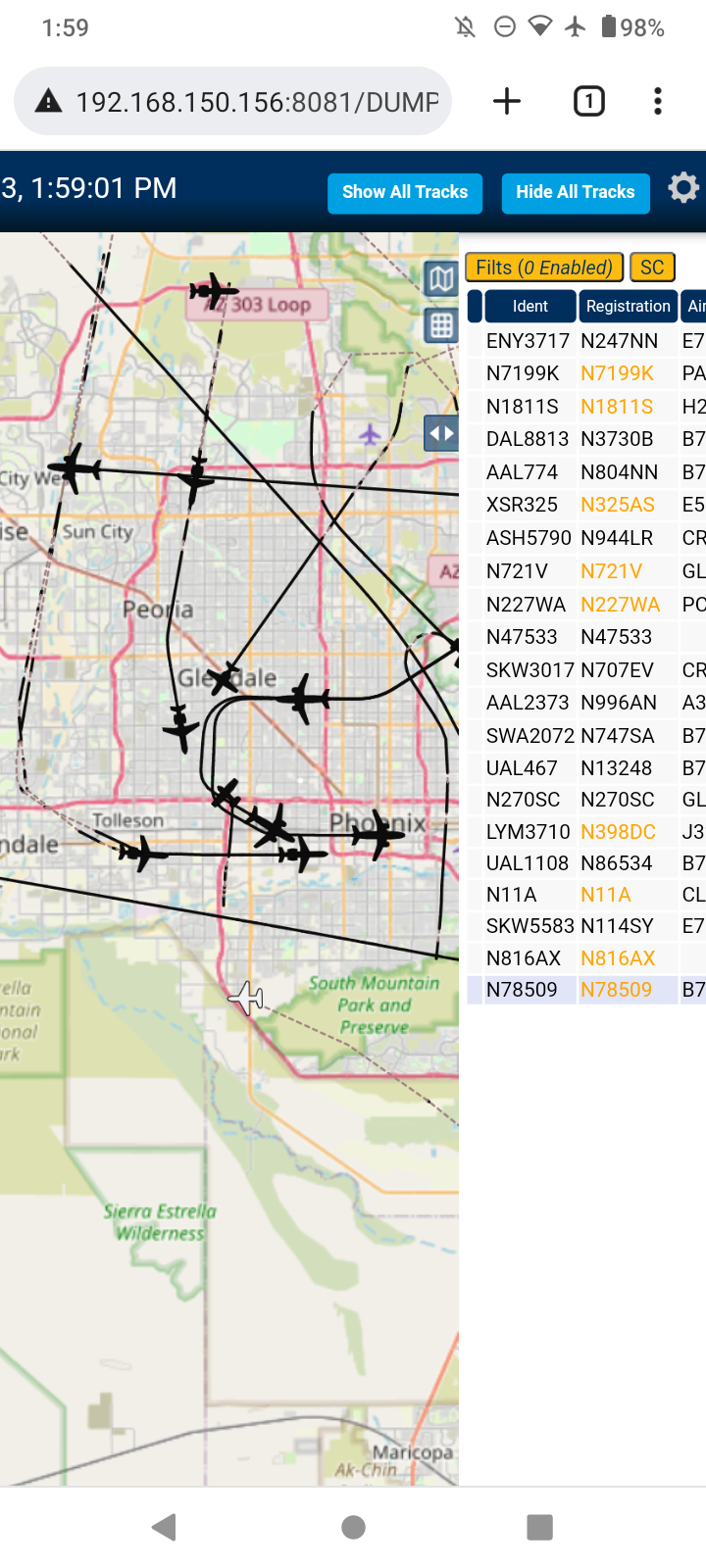Select the ENY3717 aircraft row

586,341
